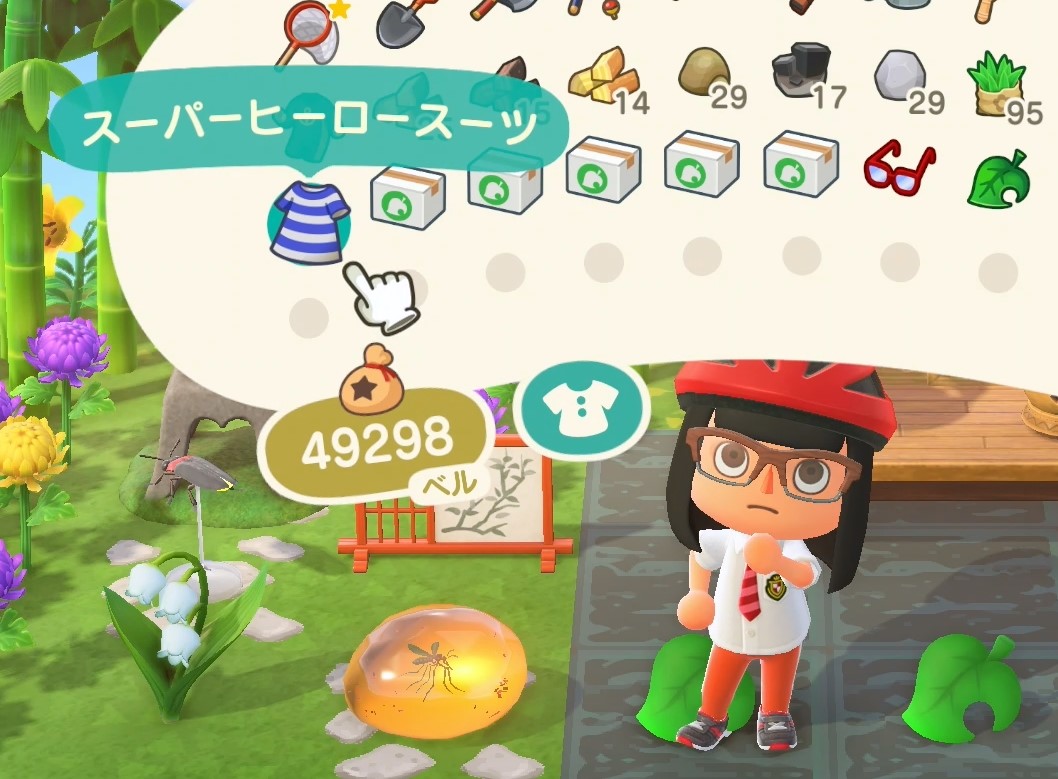This screenshot has width=1058, height=779.
Task: Select the bug net tool
Action: (311, 27)
